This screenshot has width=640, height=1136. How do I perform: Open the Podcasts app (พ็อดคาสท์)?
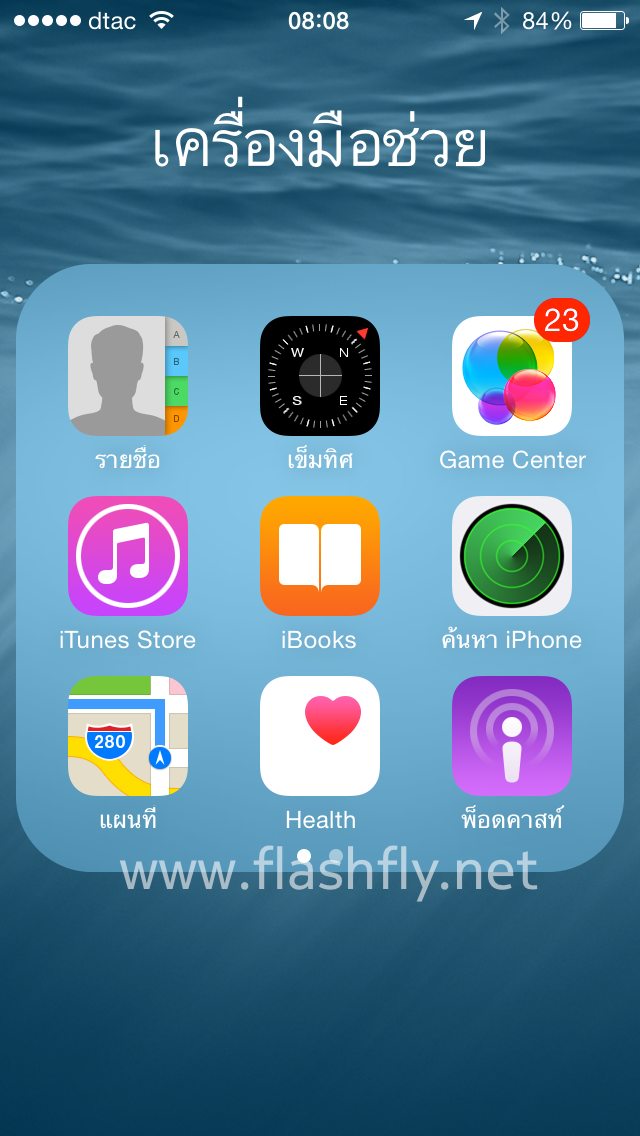tap(512, 736)
